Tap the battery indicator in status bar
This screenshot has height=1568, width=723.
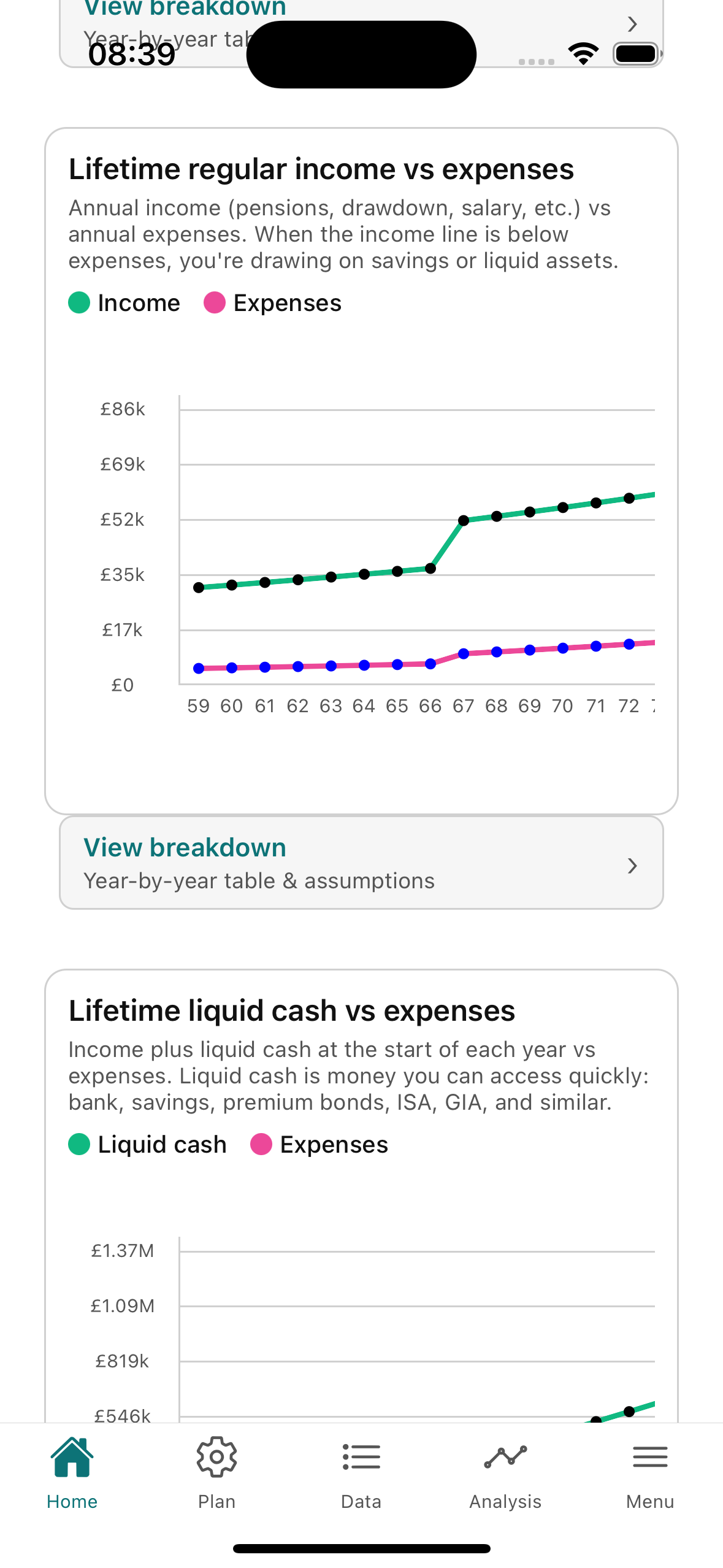[635, 53]
